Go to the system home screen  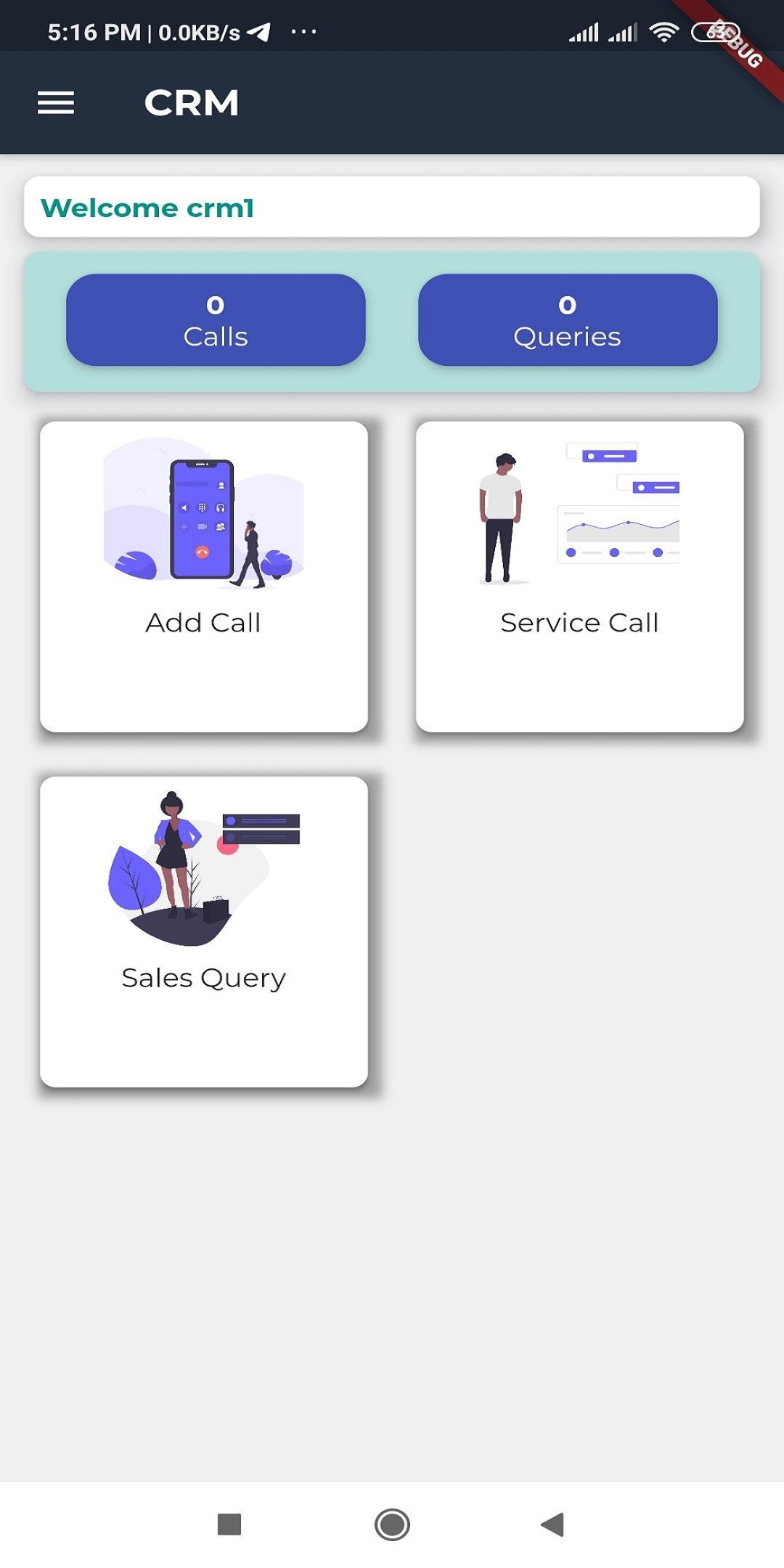pyautogui.click(x=392, y=1524)
